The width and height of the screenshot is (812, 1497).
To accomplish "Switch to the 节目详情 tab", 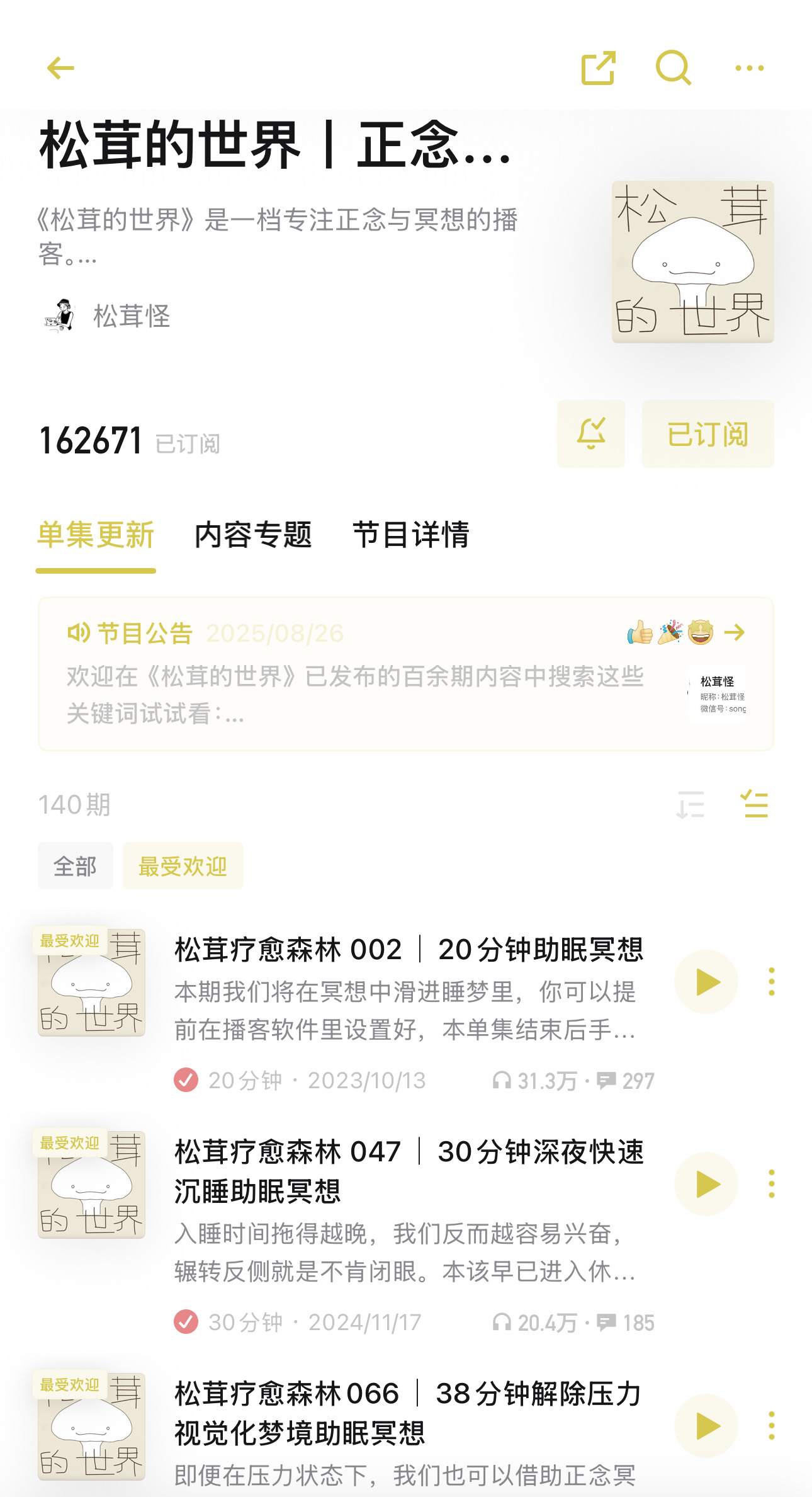I will [410, 535].
